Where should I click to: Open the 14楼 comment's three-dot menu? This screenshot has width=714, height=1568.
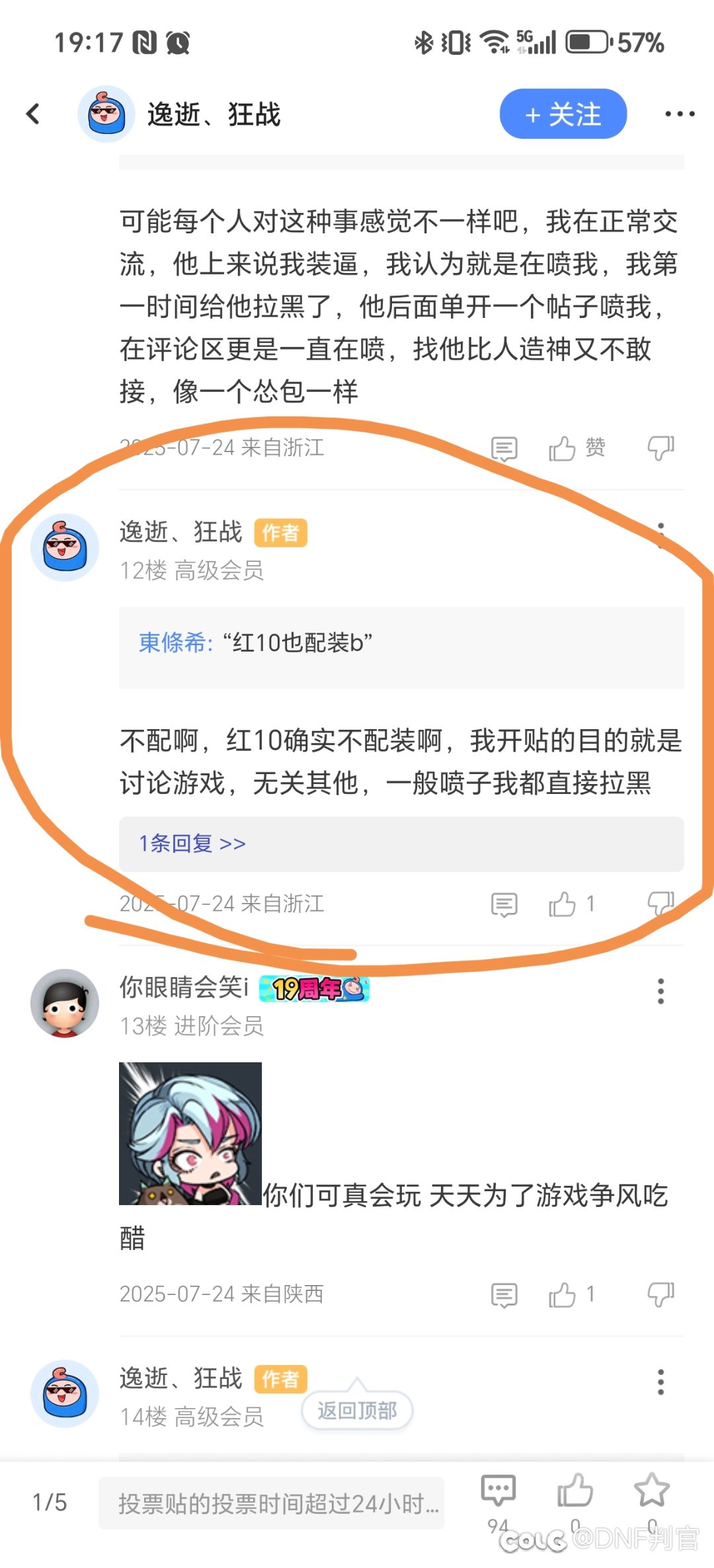660,1382
